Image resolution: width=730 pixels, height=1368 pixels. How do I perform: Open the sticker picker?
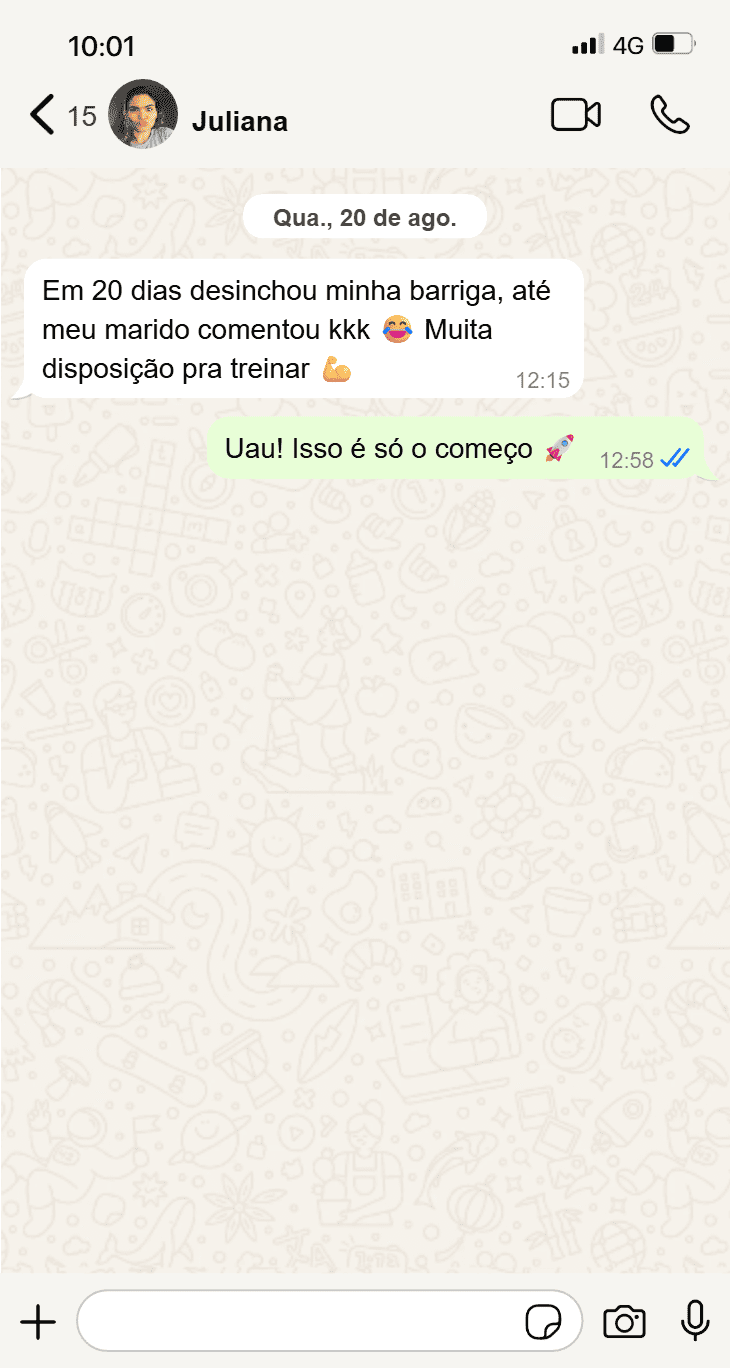[x=544, y=1322]
